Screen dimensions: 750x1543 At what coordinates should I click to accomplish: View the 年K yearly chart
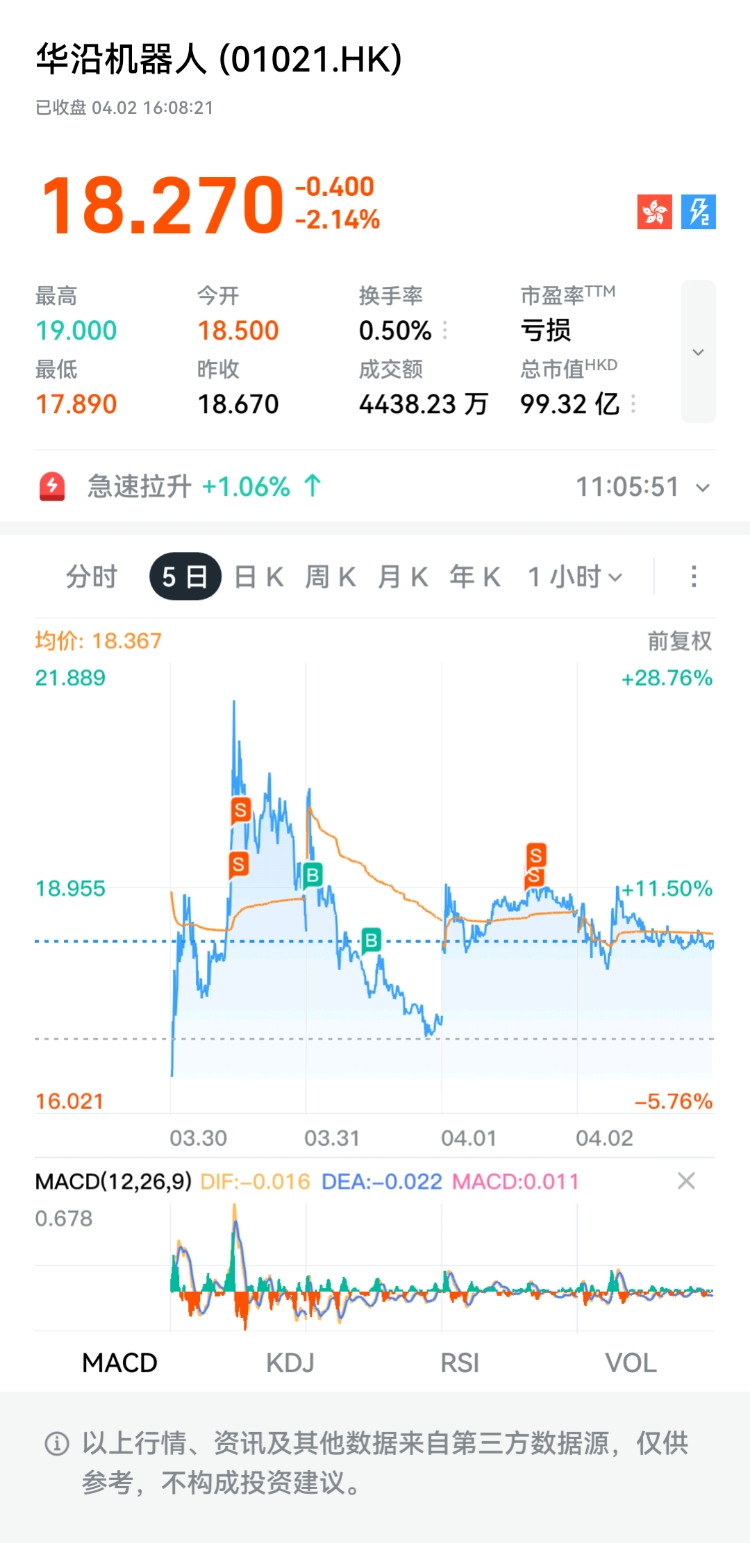[474, 577]
